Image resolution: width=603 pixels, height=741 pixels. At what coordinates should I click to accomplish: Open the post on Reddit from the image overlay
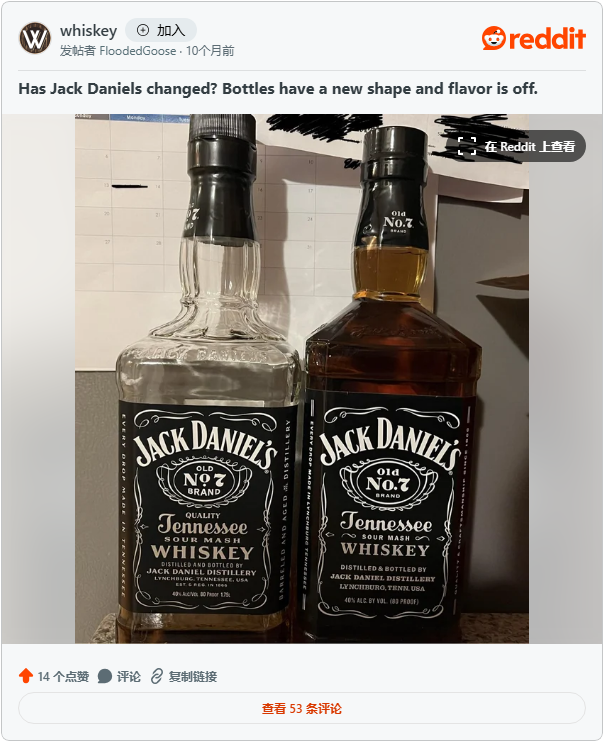518,146
